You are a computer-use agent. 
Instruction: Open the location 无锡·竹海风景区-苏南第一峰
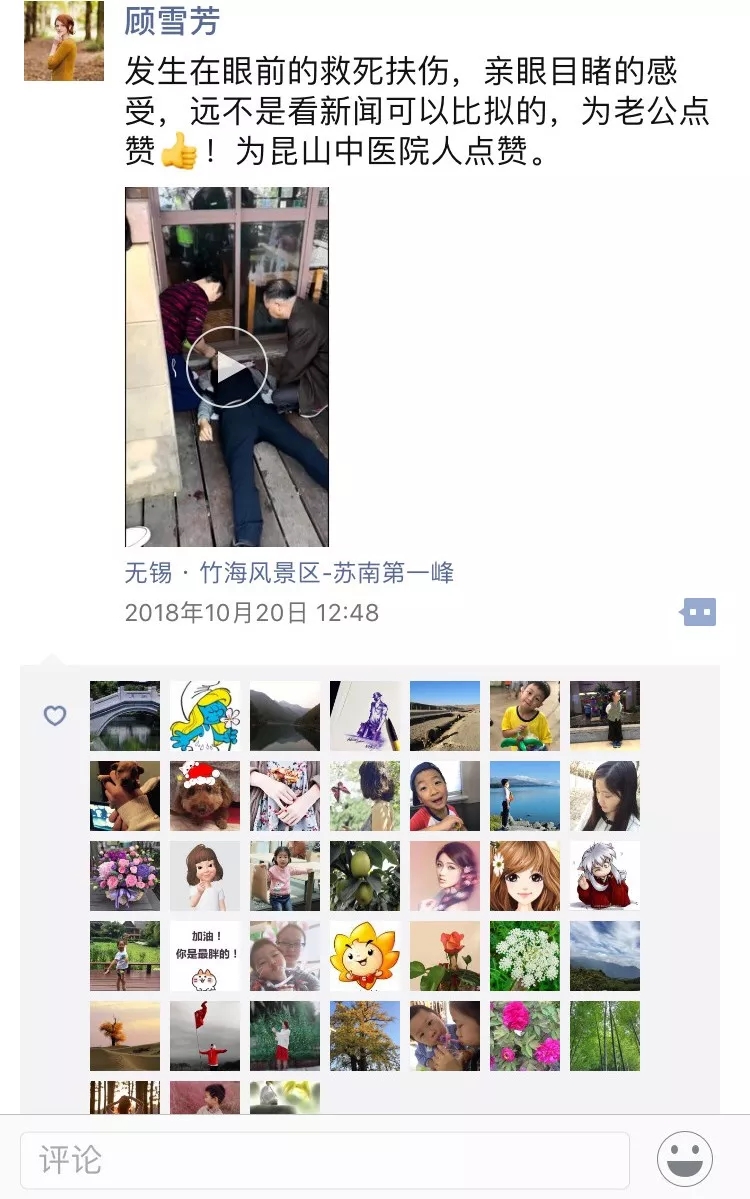click(289, 573)
